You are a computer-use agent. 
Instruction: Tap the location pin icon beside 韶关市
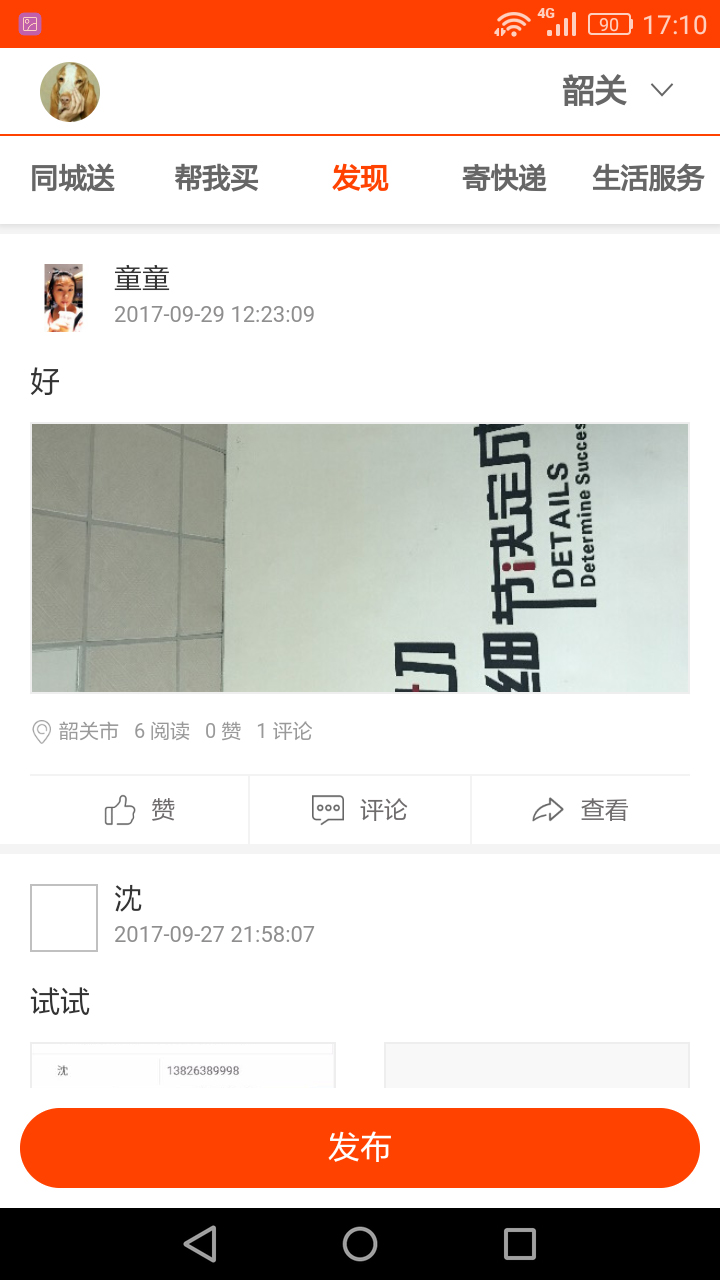pyautogui.click(x=41, y=731)
